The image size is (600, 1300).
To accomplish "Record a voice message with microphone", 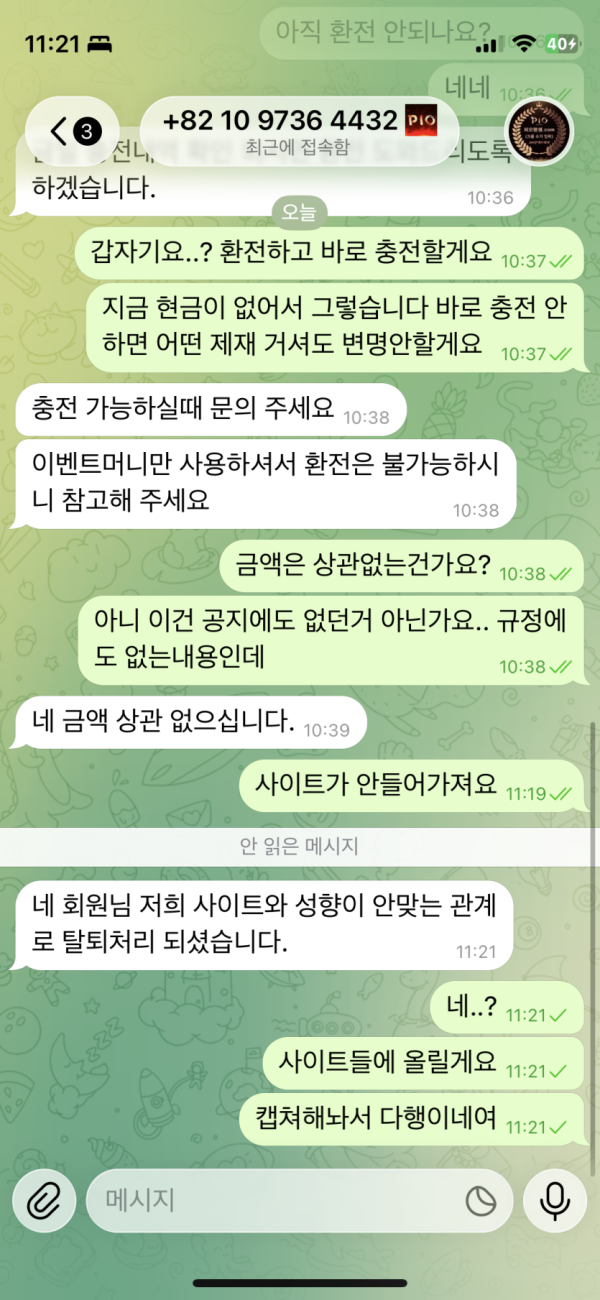I will (555, 1202).
